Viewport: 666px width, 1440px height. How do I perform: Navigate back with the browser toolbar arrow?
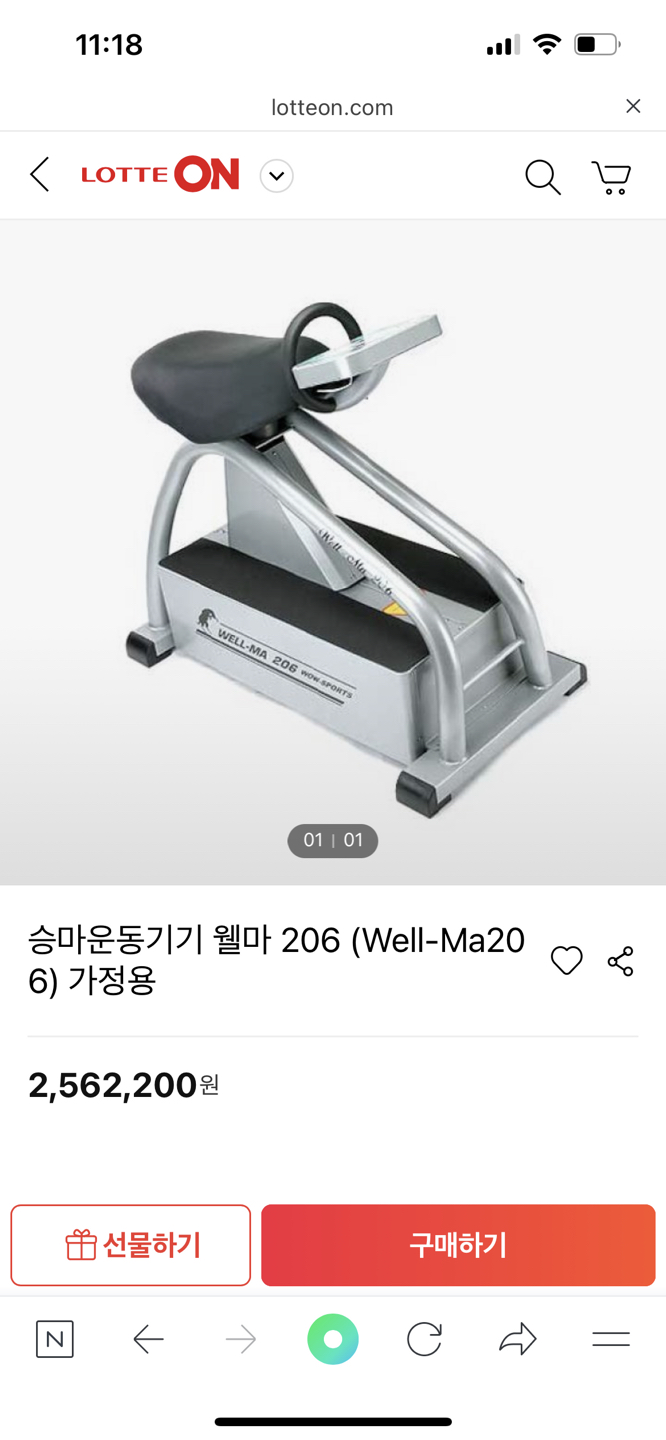click(148, 1339)
